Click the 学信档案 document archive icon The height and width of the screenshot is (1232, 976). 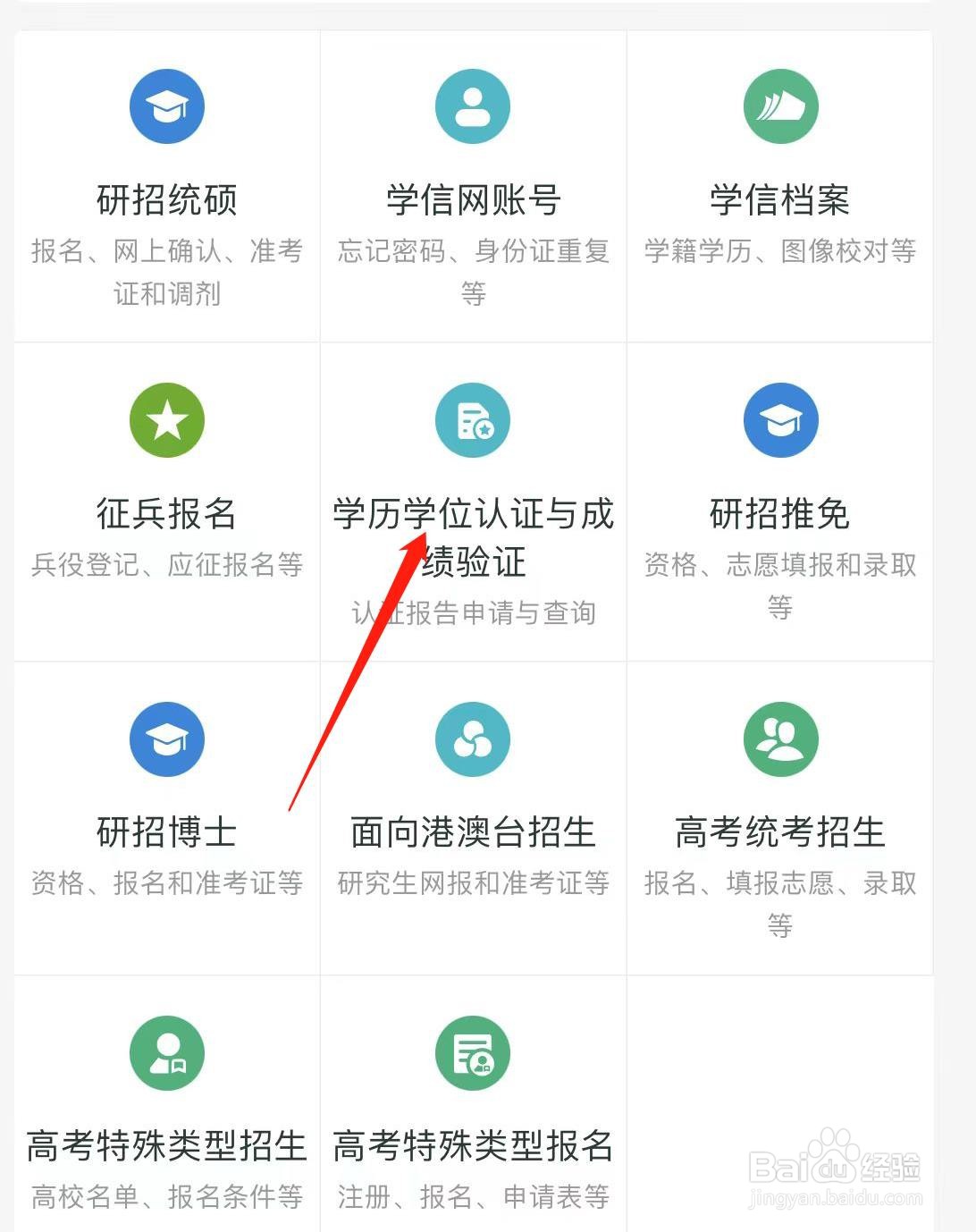(x=781, y=105)
